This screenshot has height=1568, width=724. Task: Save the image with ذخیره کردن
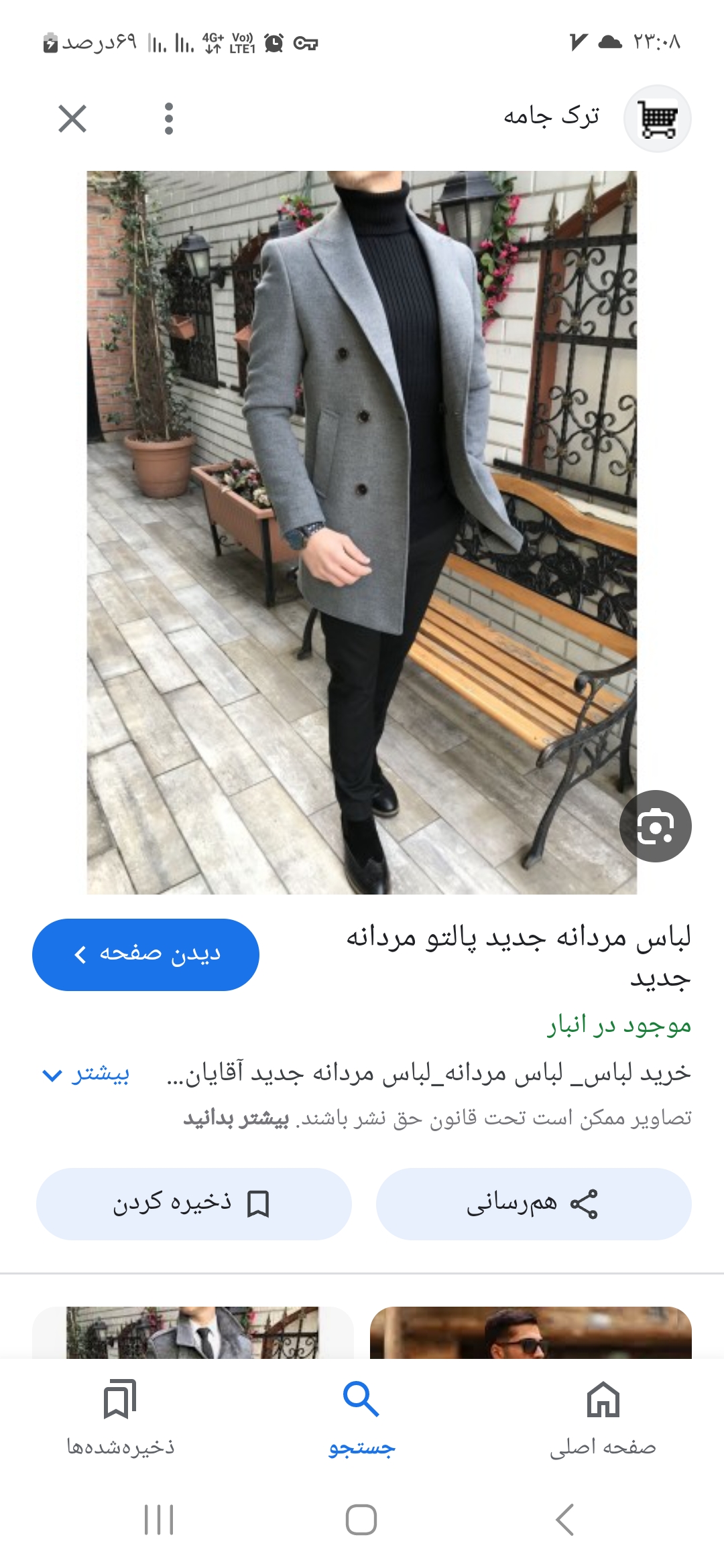tap(193, 1203)
